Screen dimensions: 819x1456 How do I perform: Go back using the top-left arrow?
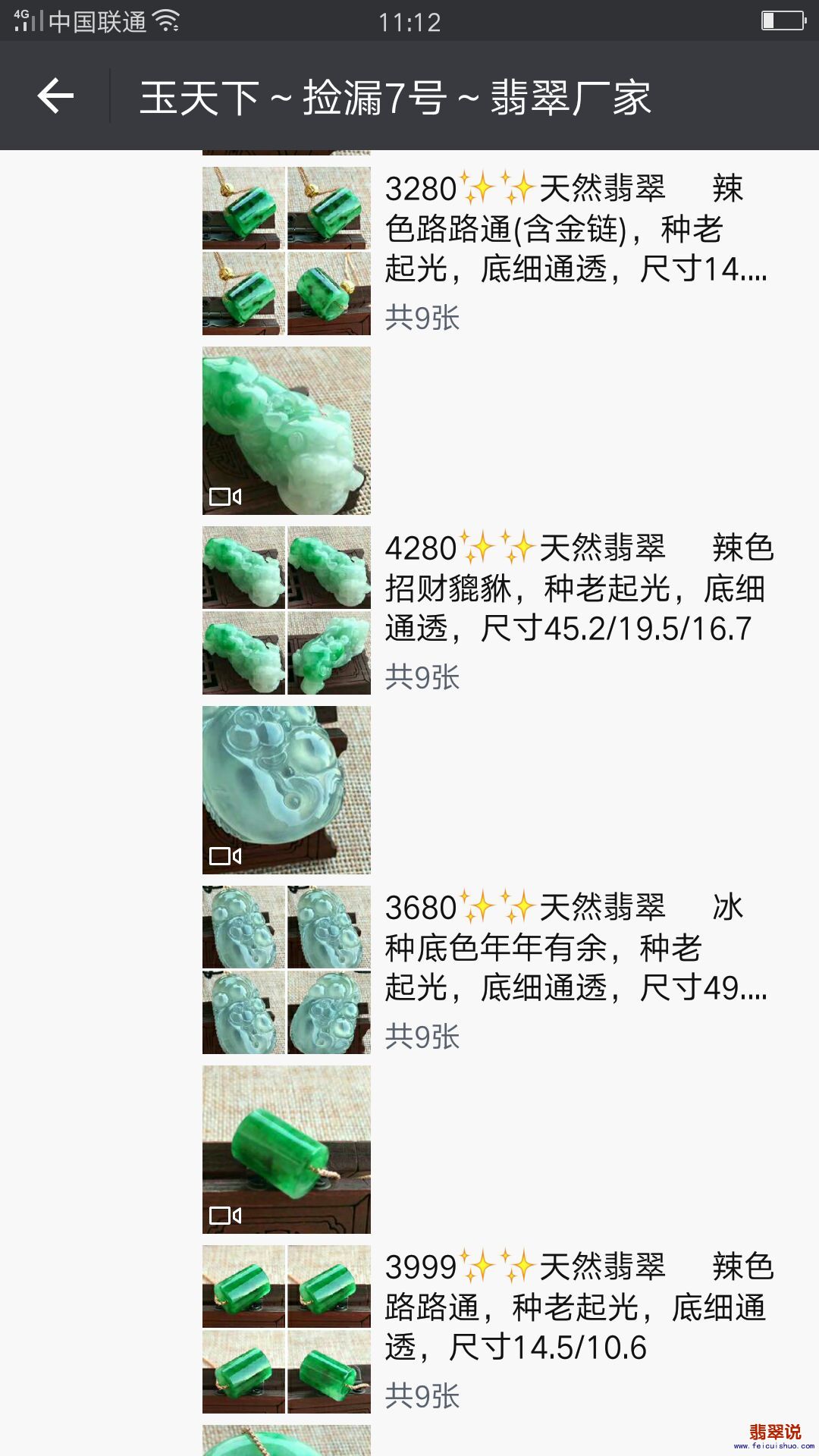pyautogui.click(x=55, y=96)
